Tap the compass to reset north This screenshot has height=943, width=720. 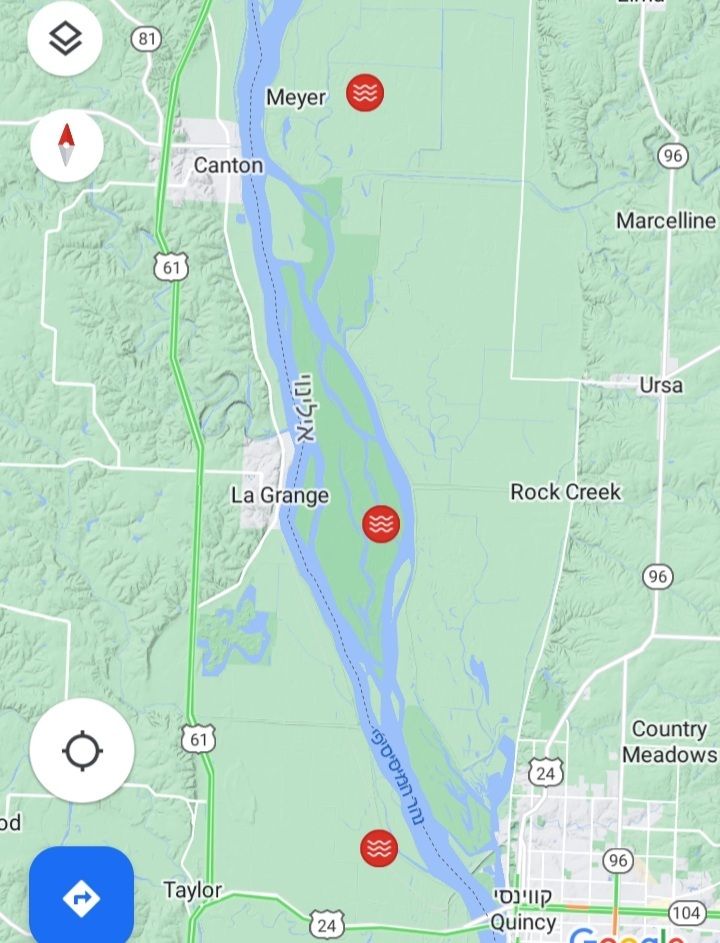67,144
